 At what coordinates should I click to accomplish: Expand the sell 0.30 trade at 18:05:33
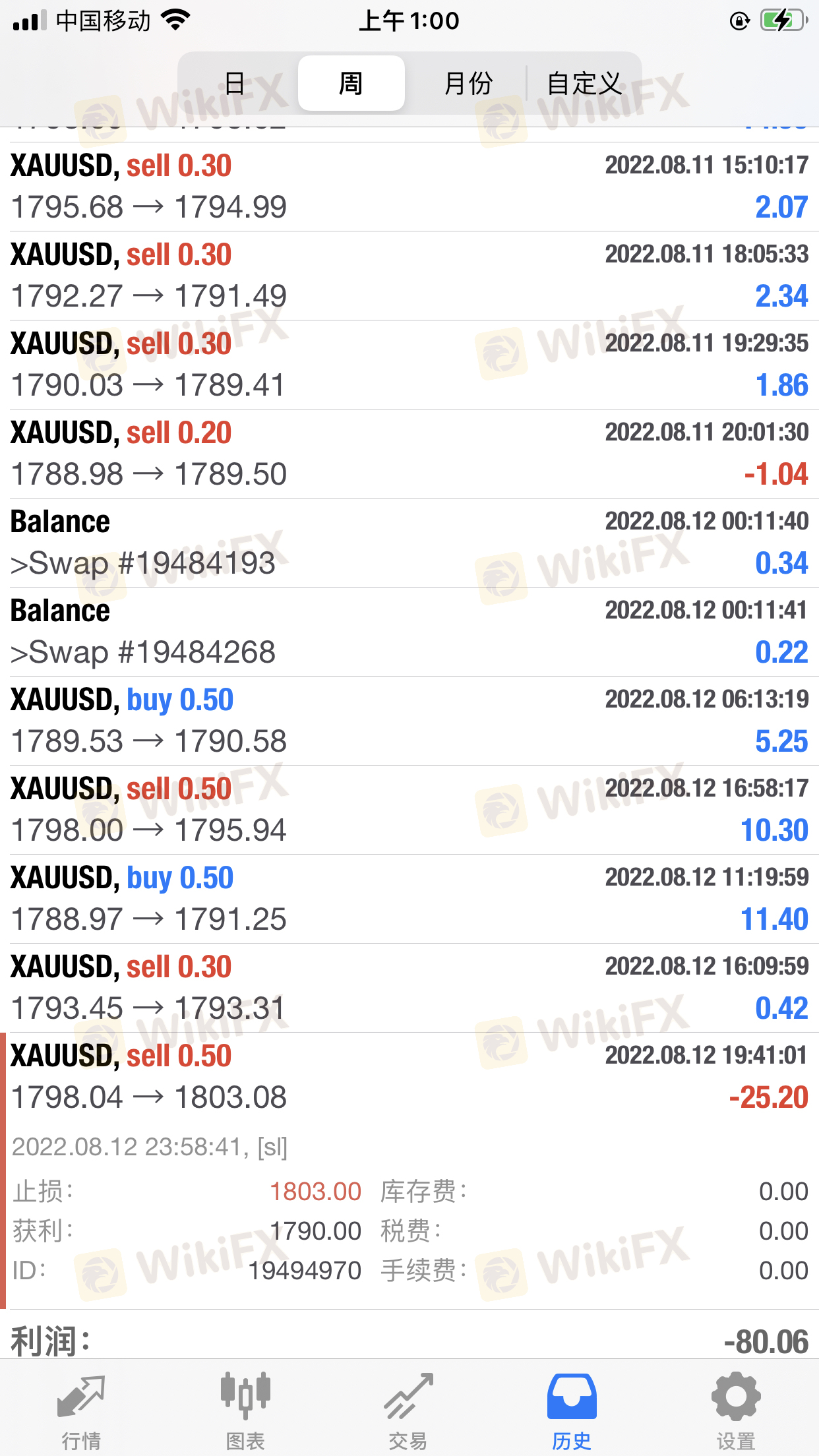pos(409,276)
